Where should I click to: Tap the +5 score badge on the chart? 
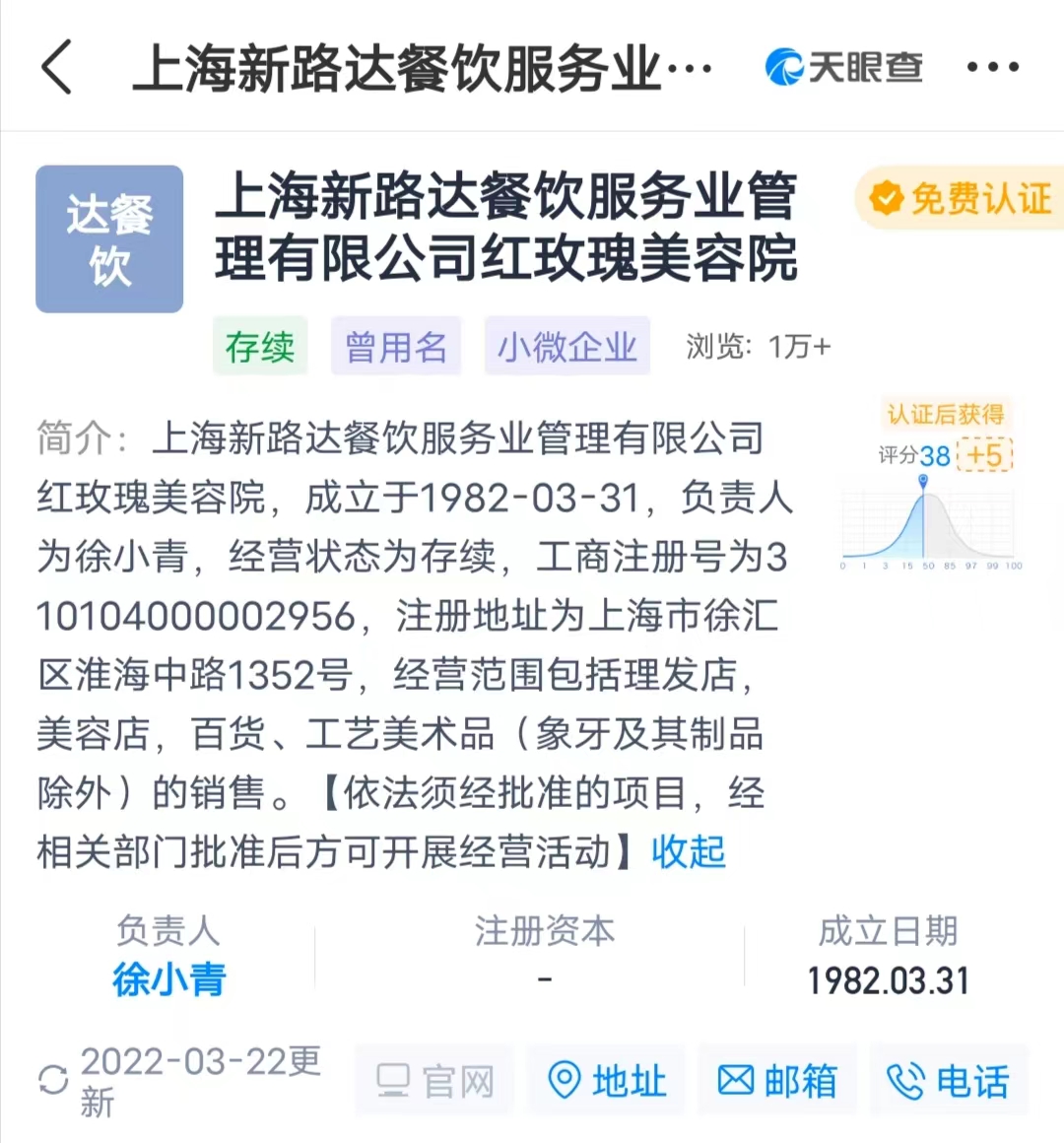coord(982,455)
